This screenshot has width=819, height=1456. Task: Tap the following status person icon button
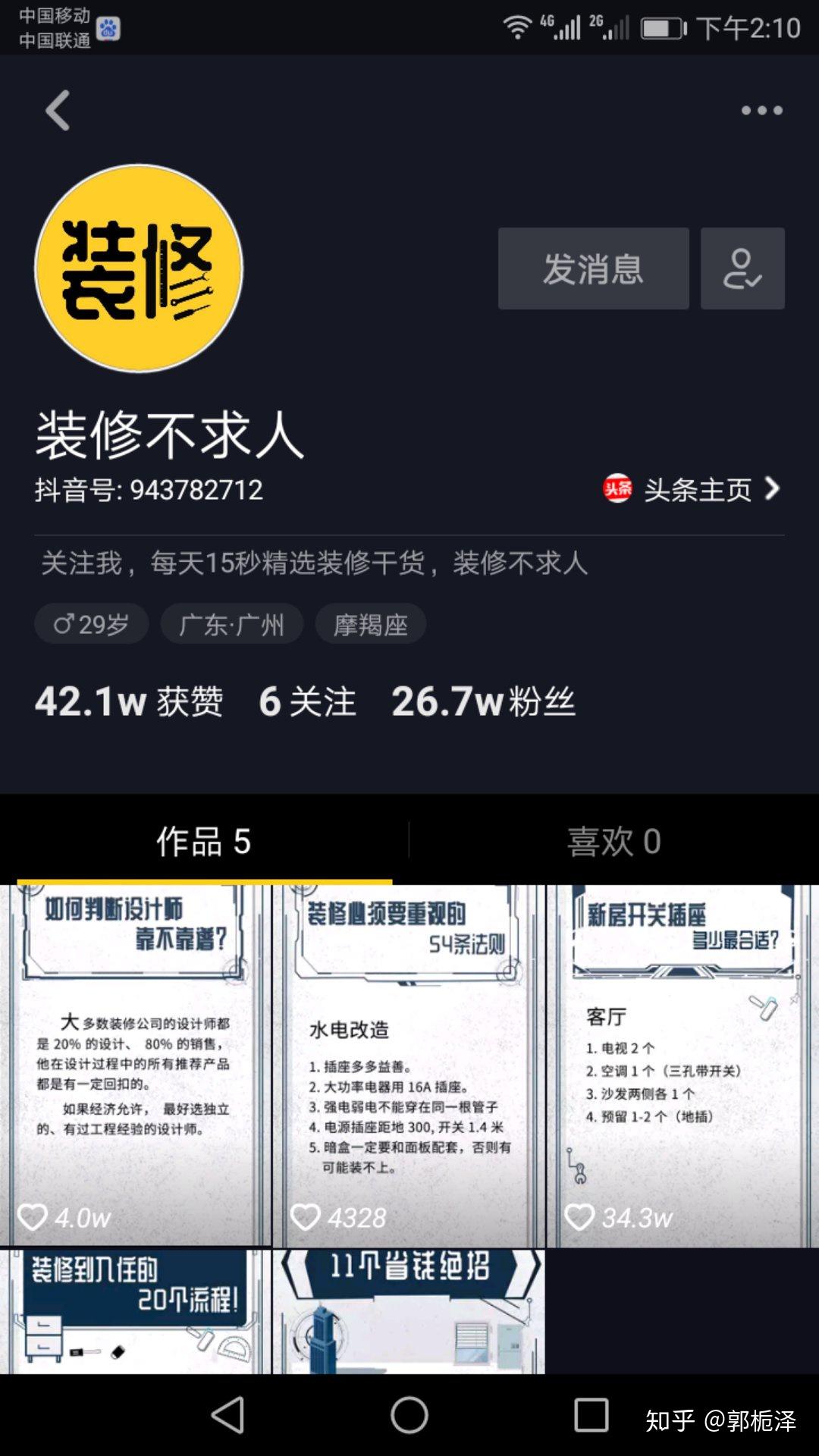742,268
